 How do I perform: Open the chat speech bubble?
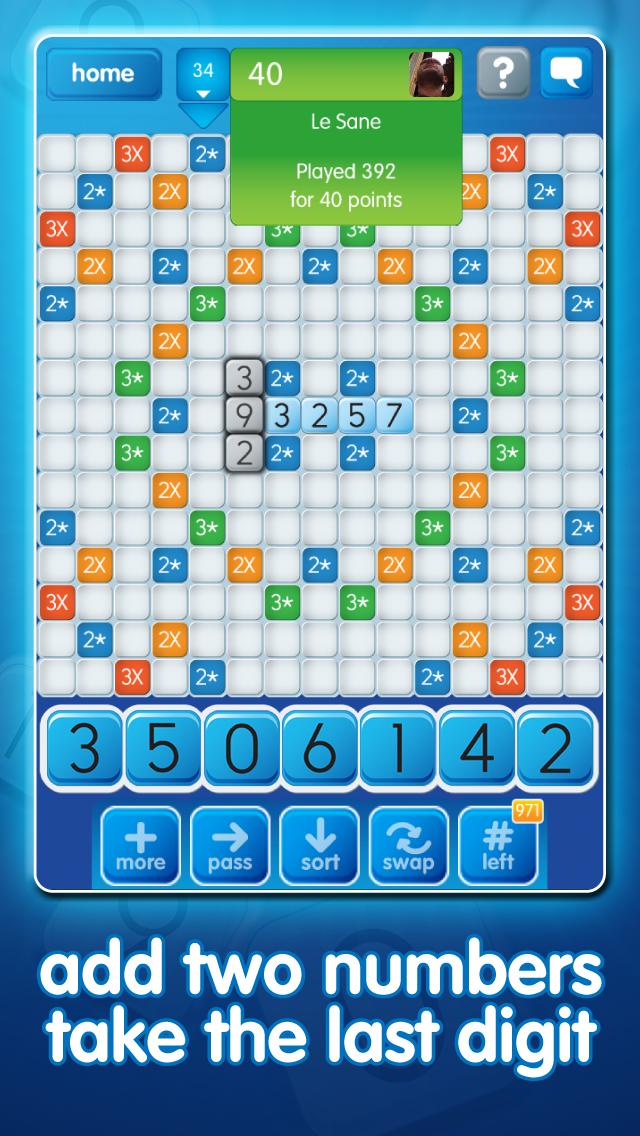pyautogui.click(x=567, y=74)
